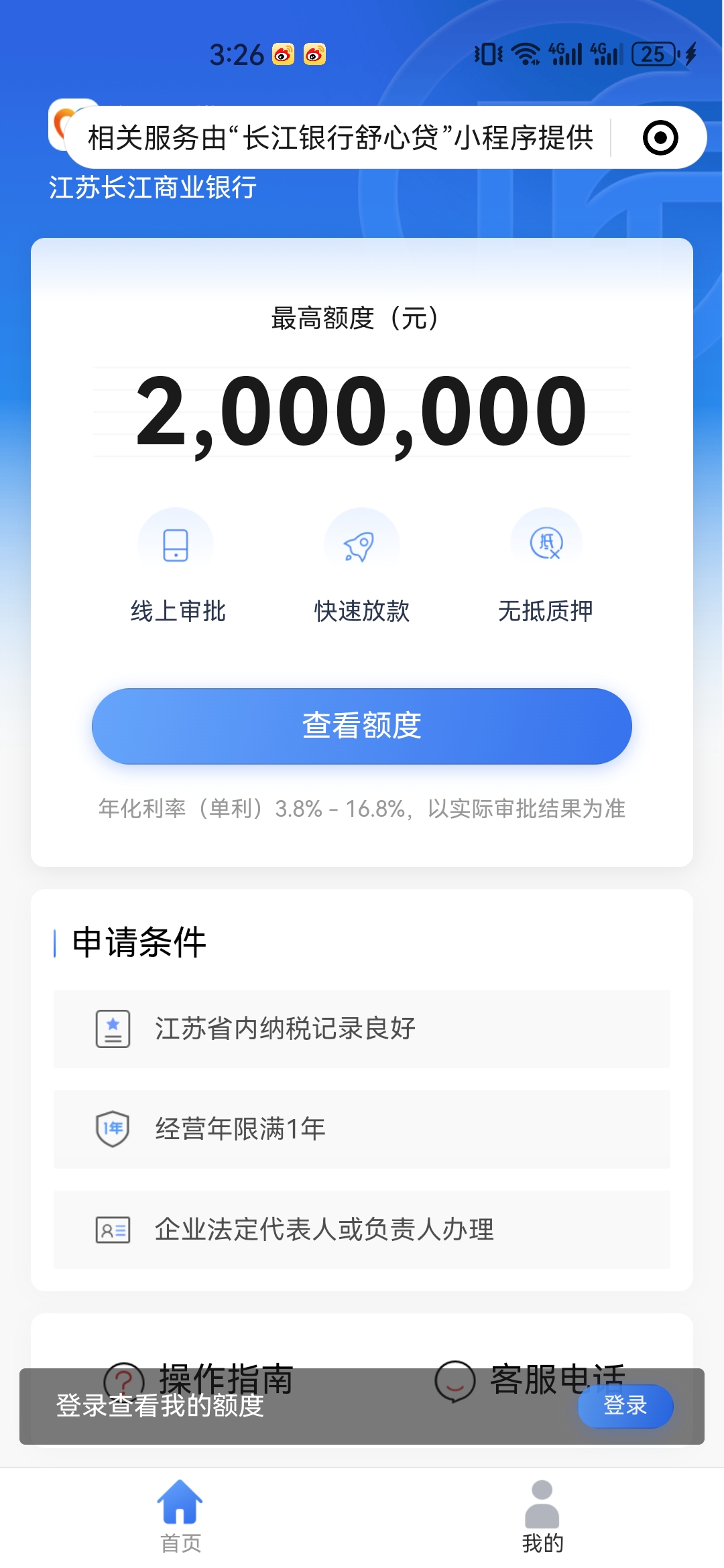
Task: Tap the blue 登录 button
Action: click(625, 1405)
